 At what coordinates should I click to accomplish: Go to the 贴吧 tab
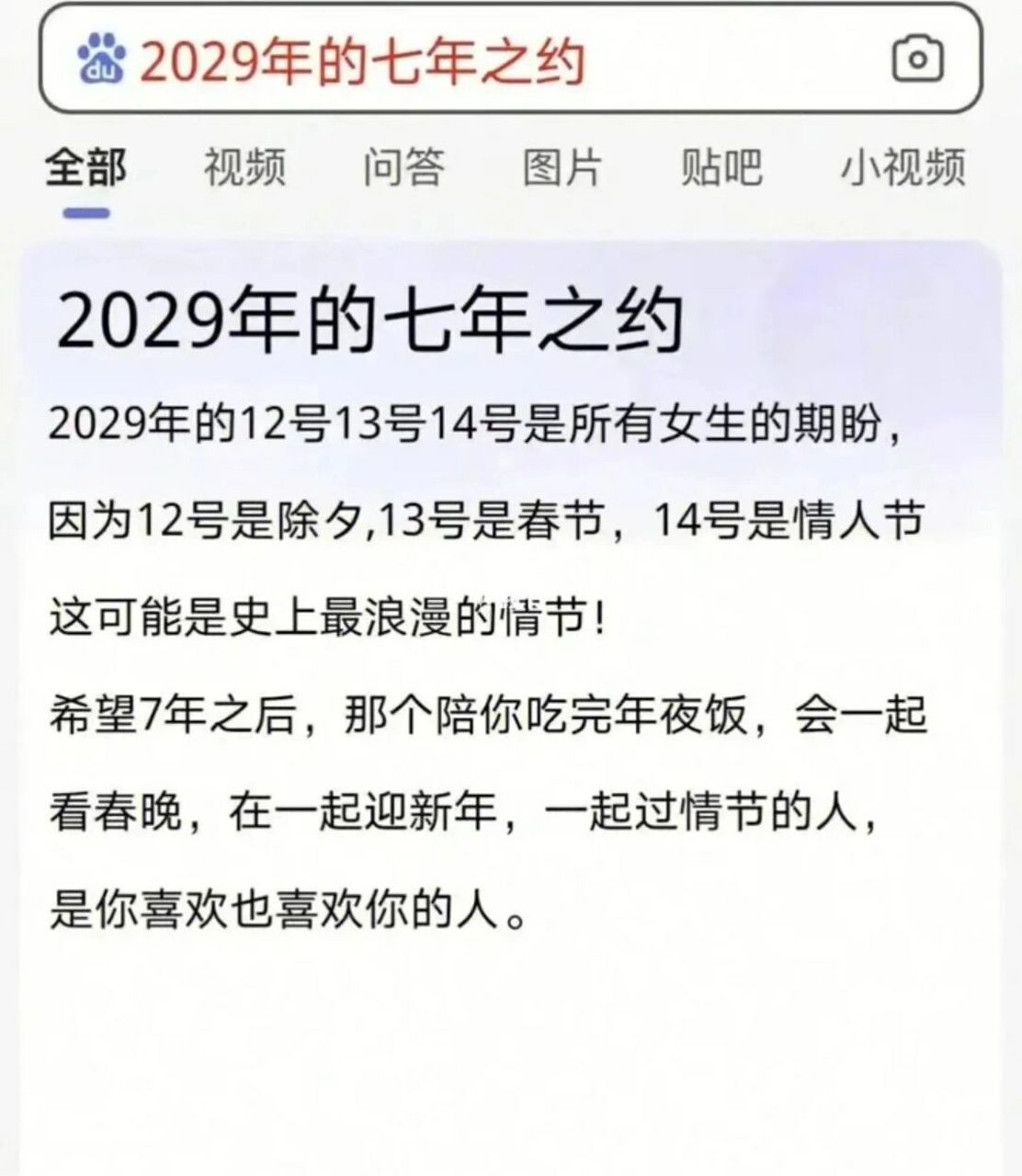(x=721, y=168)
